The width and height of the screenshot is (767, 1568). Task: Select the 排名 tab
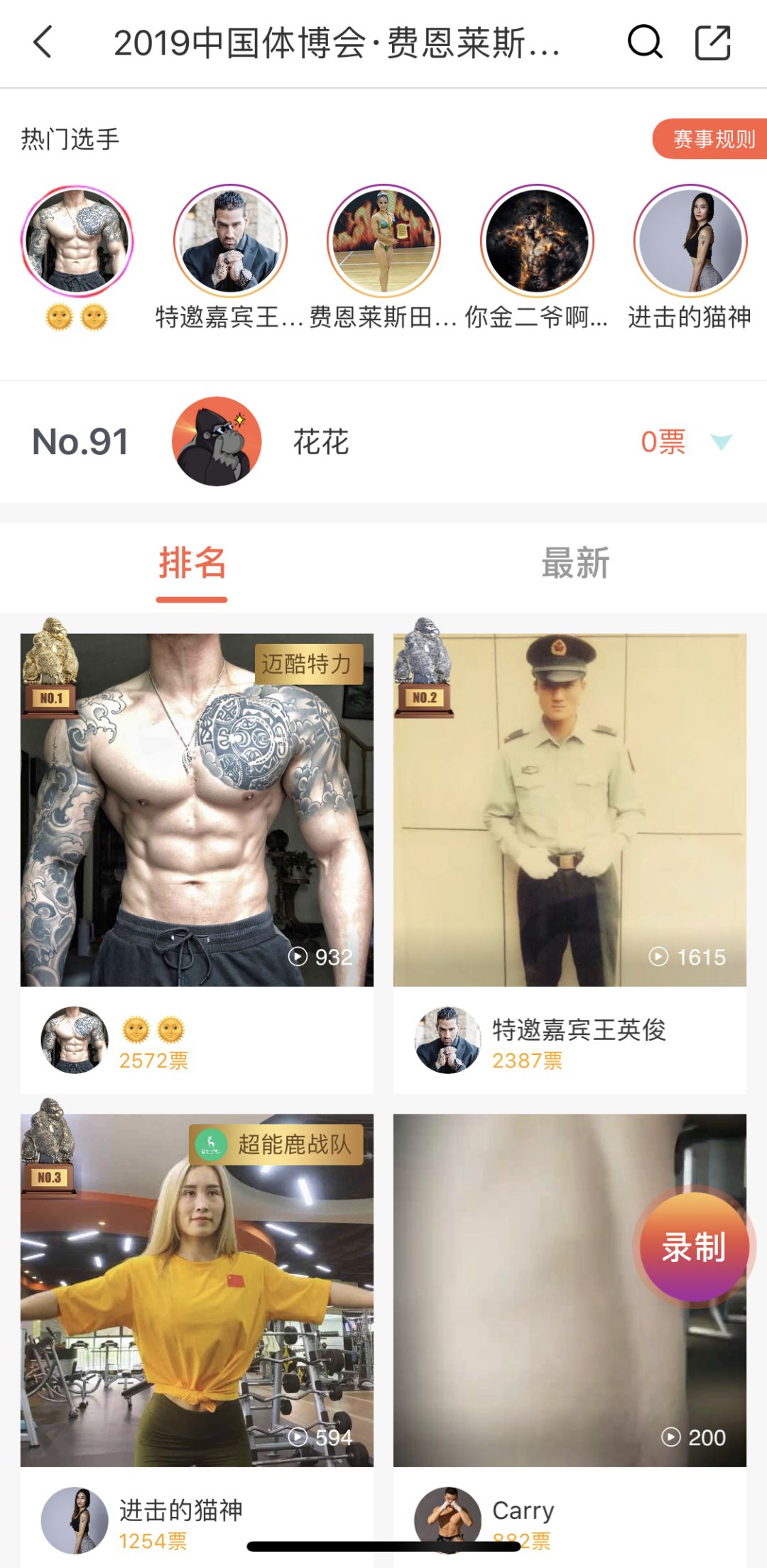(192, 563)
